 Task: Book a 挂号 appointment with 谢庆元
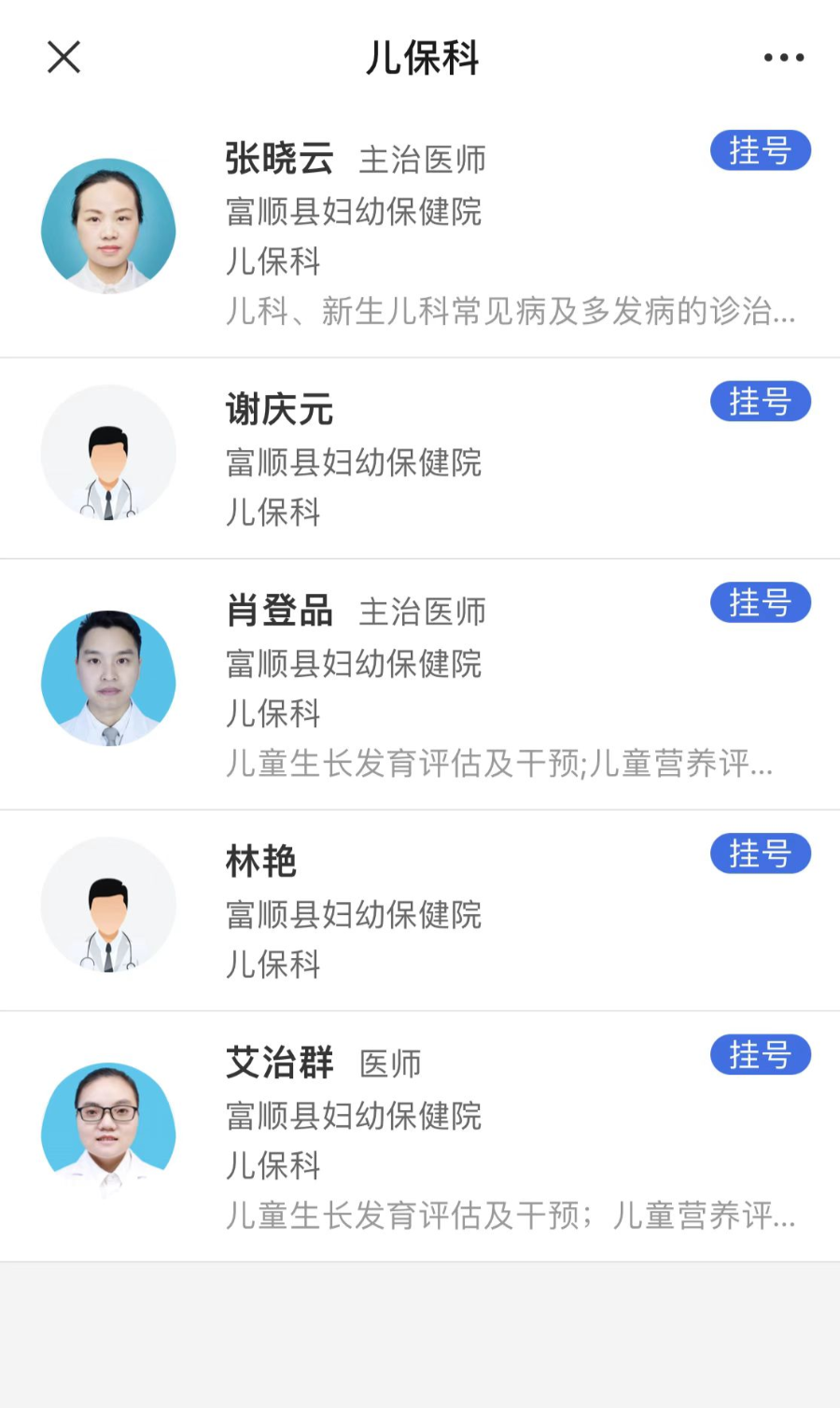[x=760, y=401]
